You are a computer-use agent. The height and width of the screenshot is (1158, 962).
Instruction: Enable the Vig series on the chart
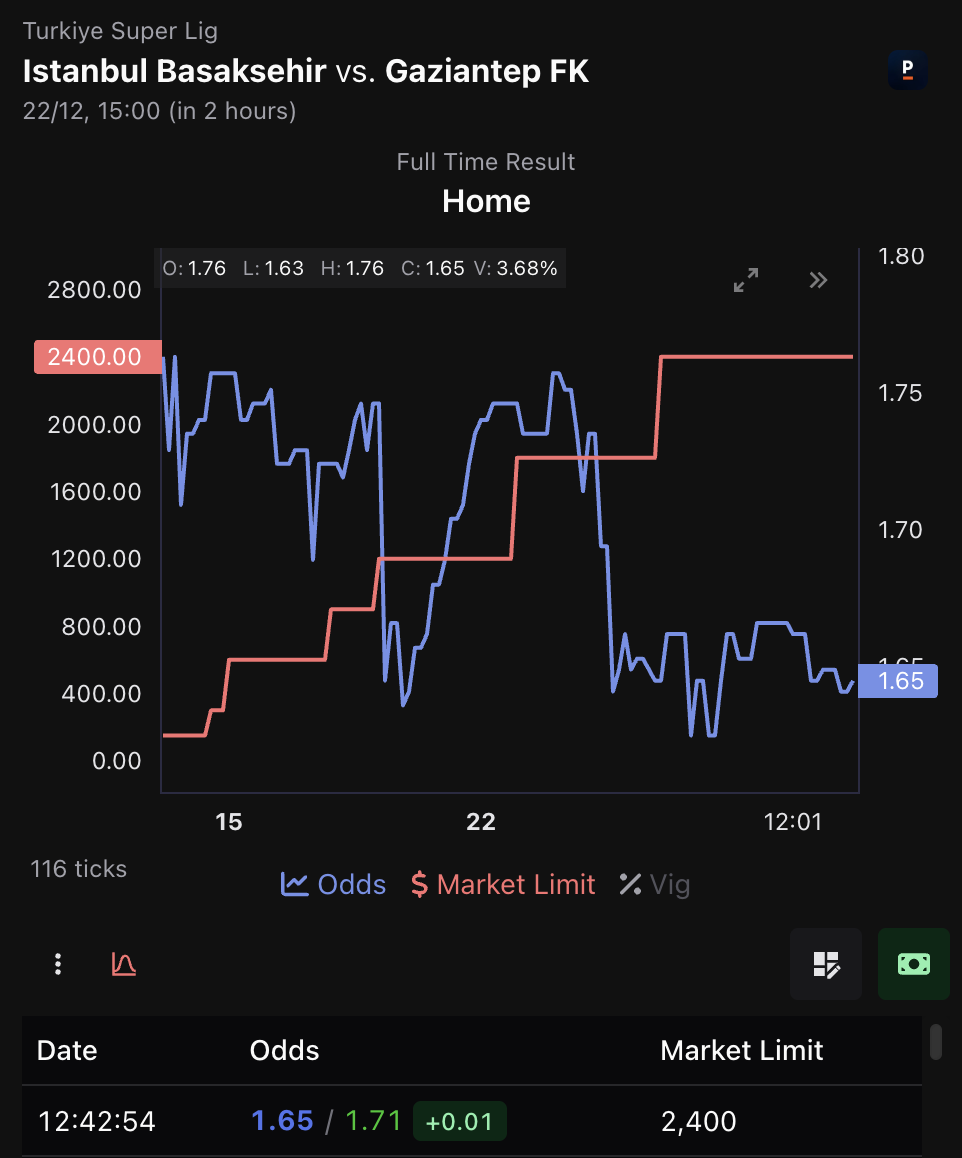click(x=654, y=884)
